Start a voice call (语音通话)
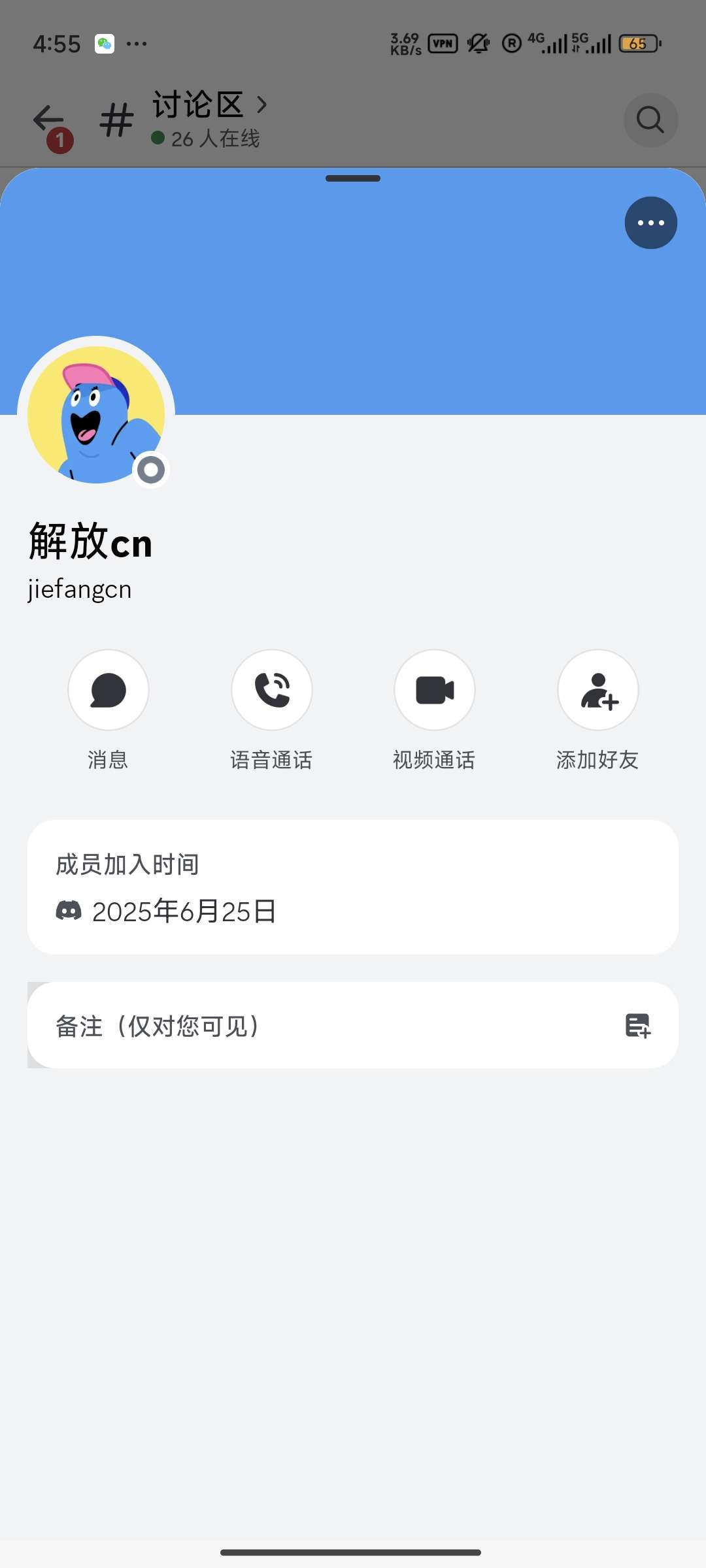Screen dimensions: 706x1568 [272, 690]
